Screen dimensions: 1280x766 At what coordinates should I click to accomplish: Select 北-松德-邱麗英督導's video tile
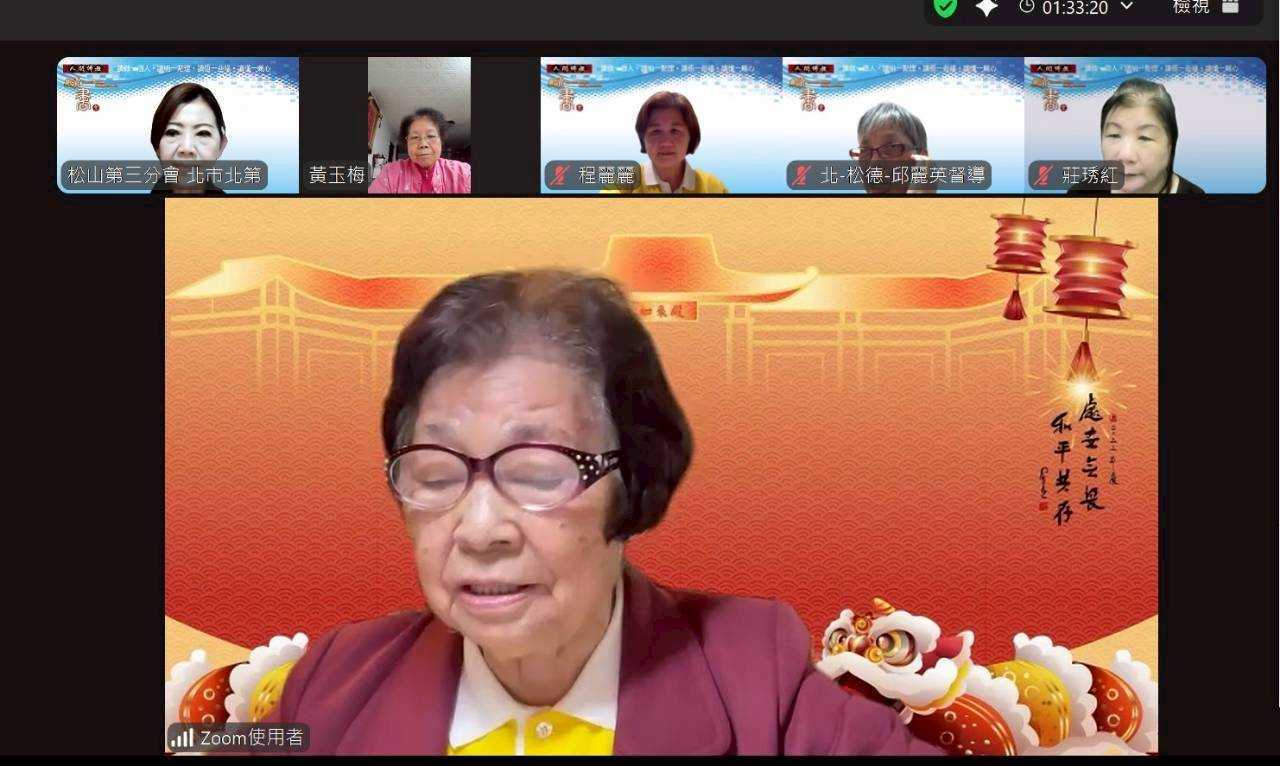[903, 125]
